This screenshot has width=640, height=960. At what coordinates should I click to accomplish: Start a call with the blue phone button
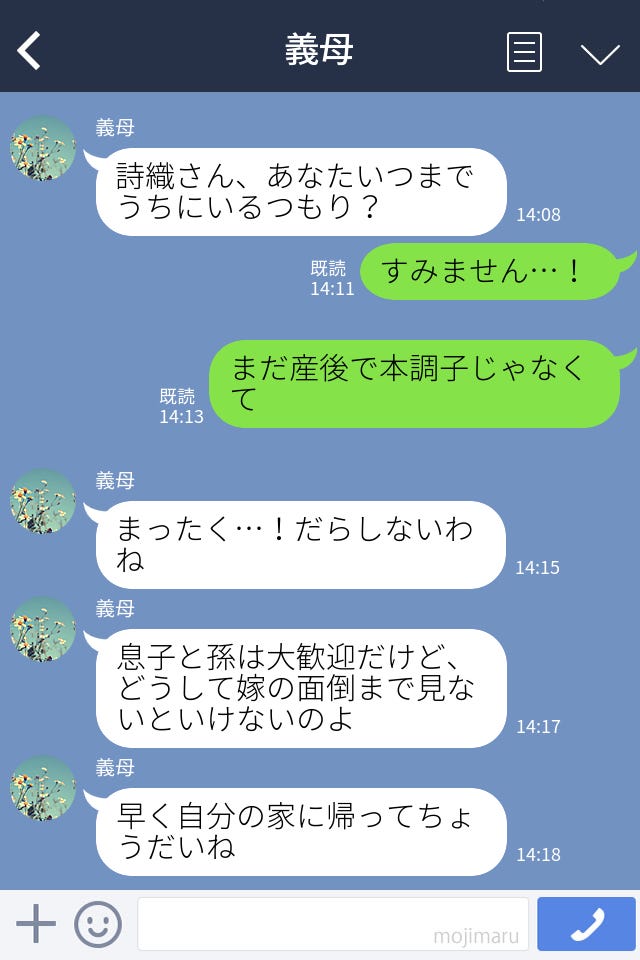tap(586, 924)
